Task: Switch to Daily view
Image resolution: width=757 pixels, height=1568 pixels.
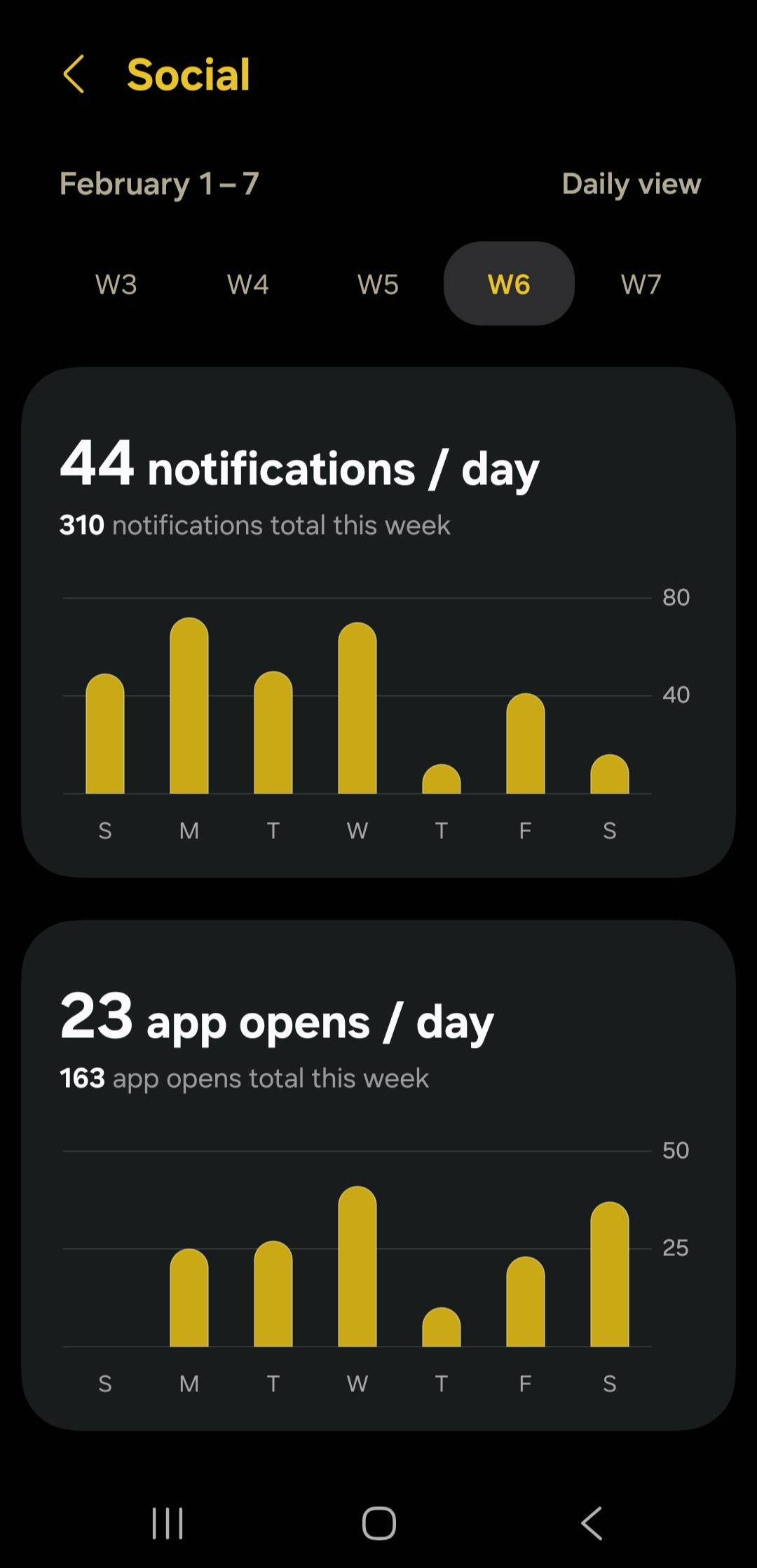Action: click(631, 184)
